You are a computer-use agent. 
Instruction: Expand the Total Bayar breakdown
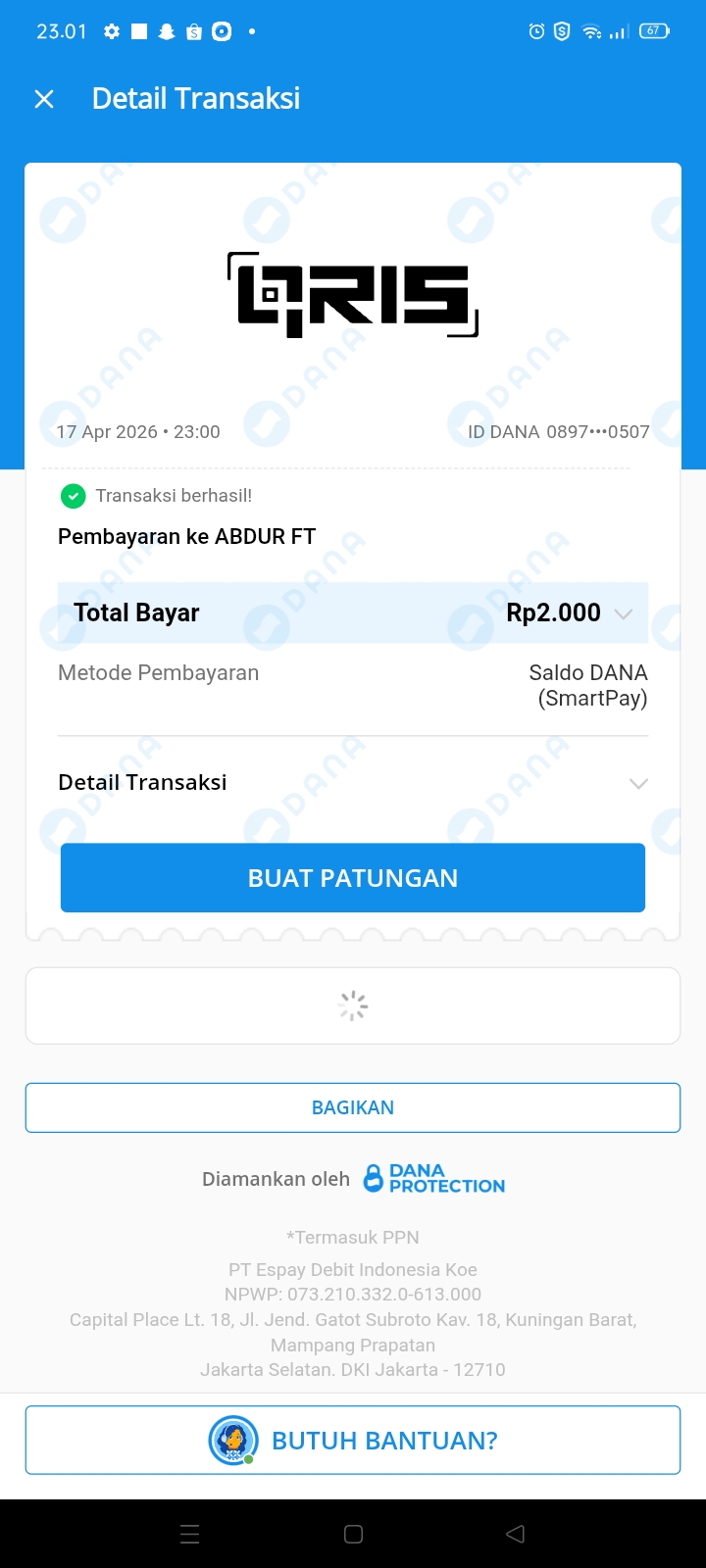point(623,613)
